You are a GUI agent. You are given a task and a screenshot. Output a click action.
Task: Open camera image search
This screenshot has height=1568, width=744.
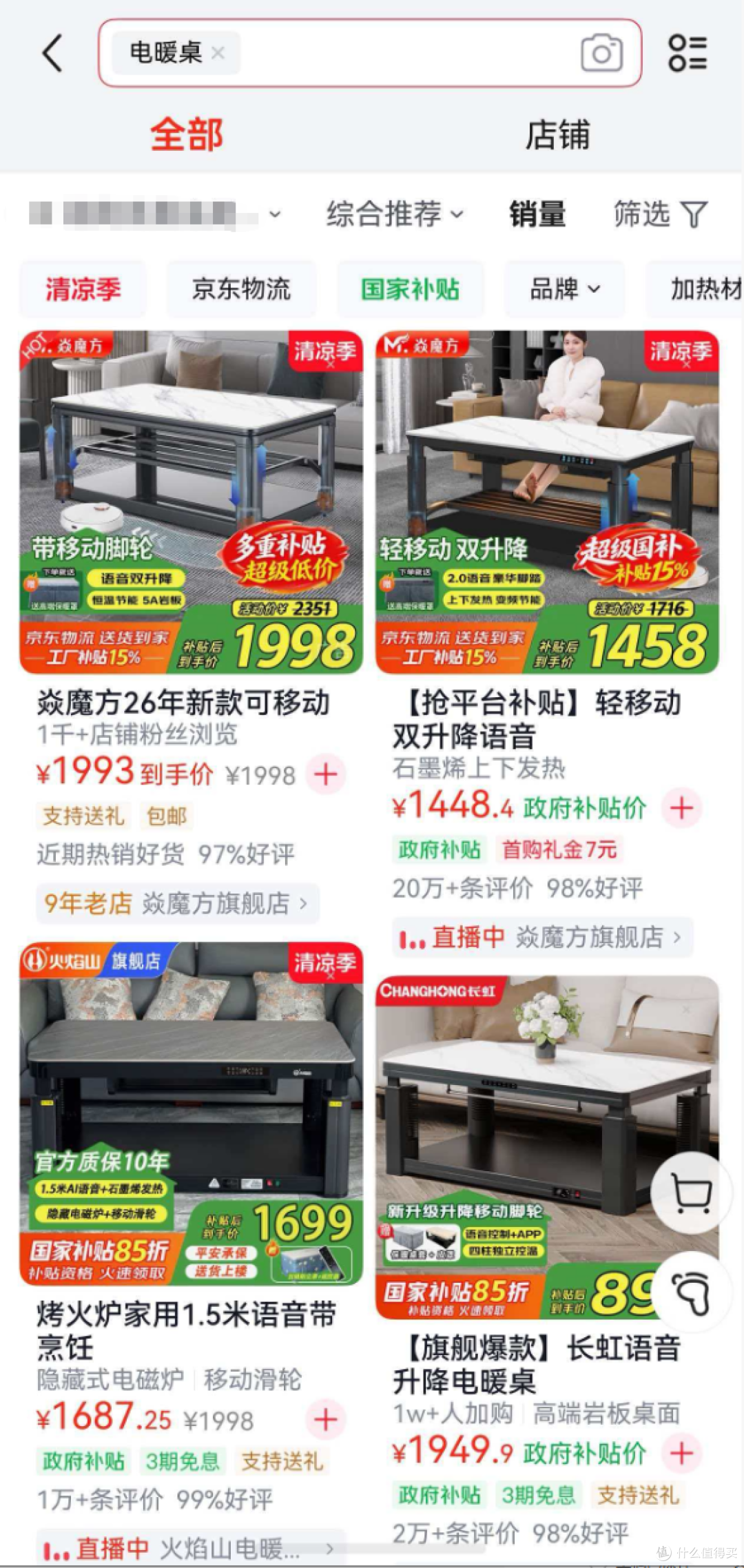point(601,53)
